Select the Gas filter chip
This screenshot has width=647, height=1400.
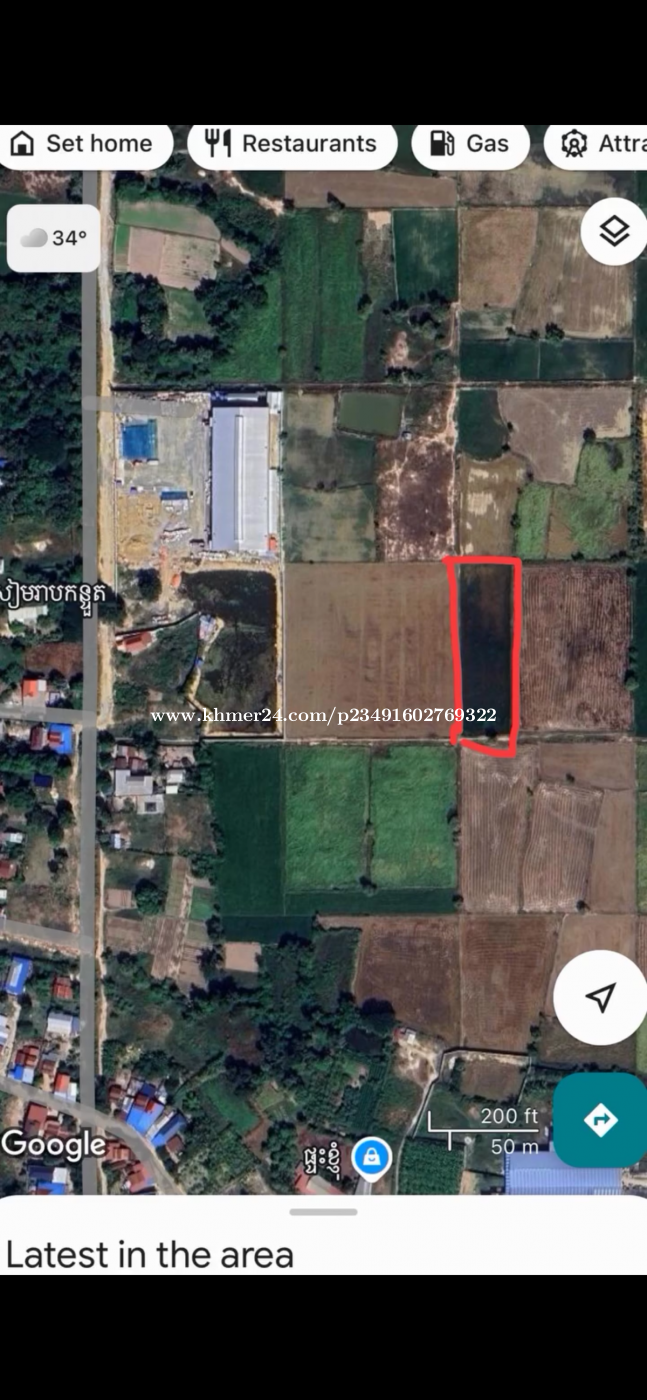pyautogui.click(x=471, y=145)
